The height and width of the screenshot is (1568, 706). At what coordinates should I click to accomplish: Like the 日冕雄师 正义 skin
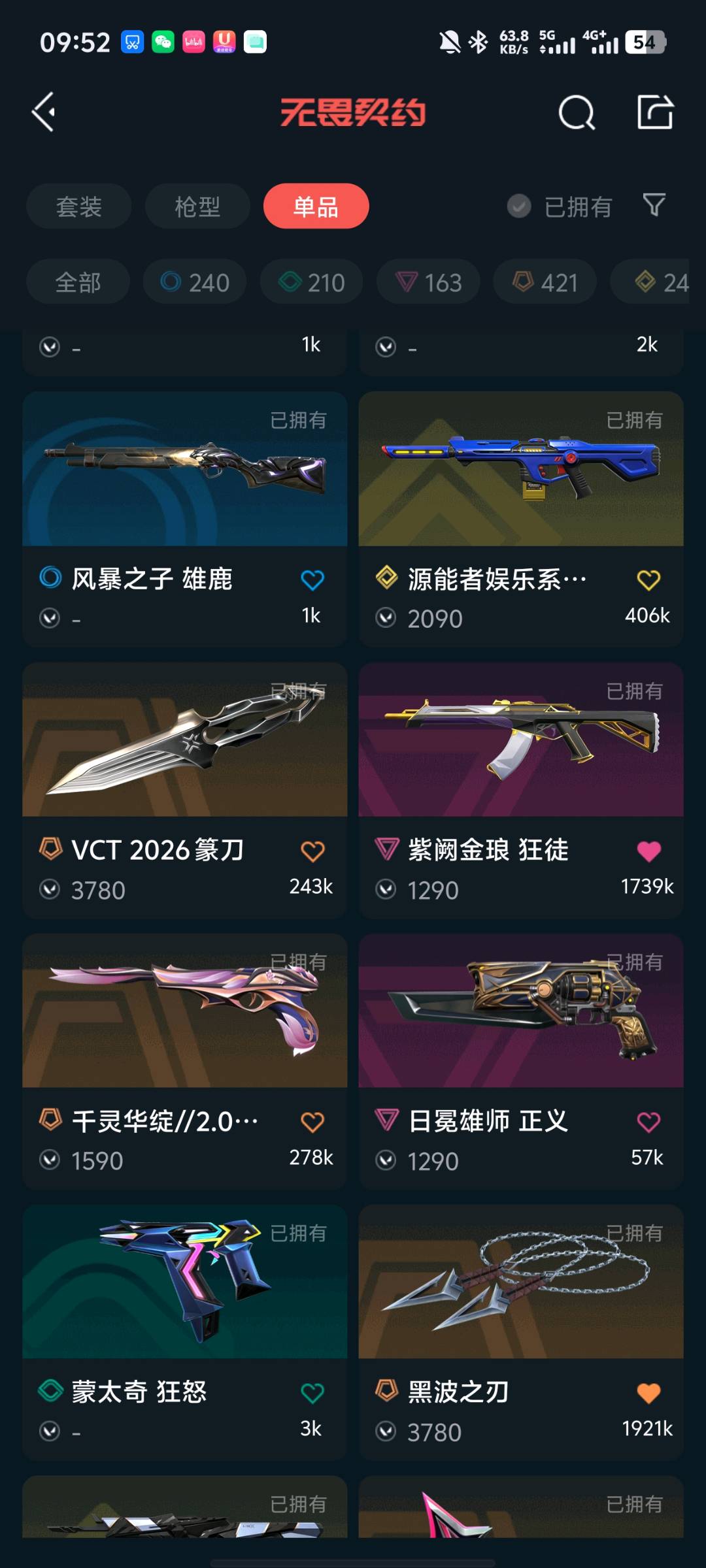[x=648, y=1122]
